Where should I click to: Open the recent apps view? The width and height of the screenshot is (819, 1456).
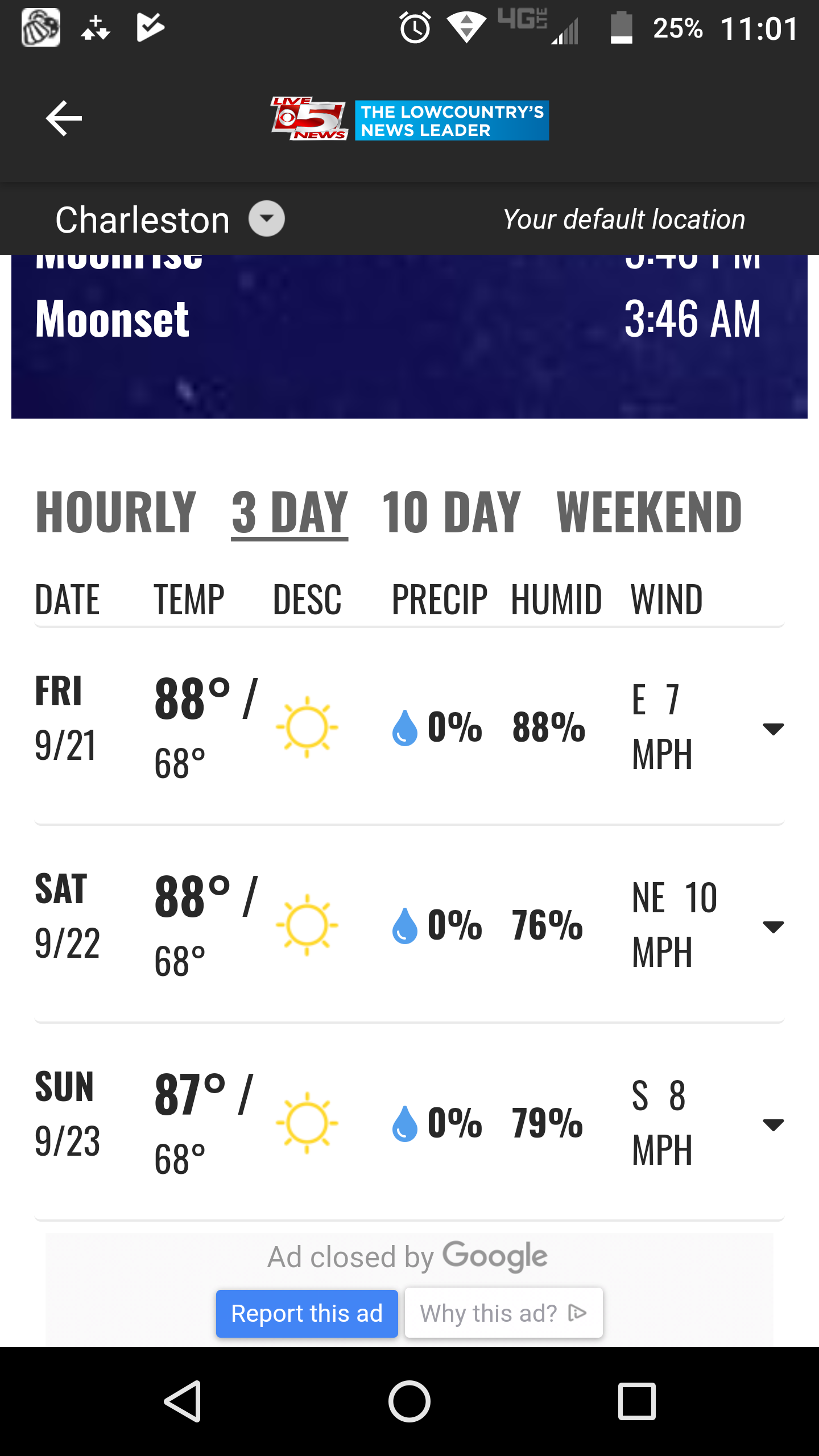pos(636,1401)
